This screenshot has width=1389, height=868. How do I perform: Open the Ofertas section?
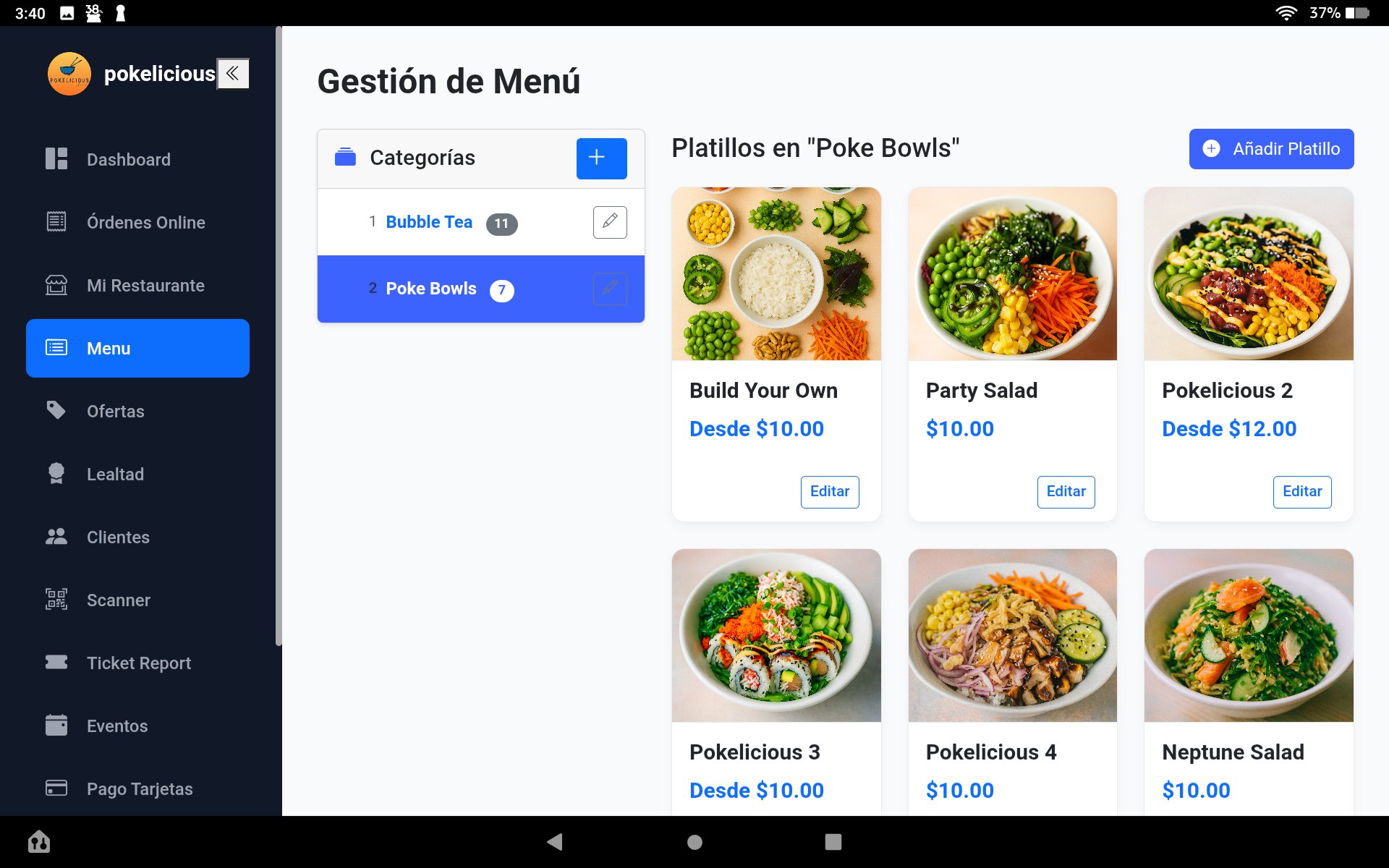click(115, 411)
